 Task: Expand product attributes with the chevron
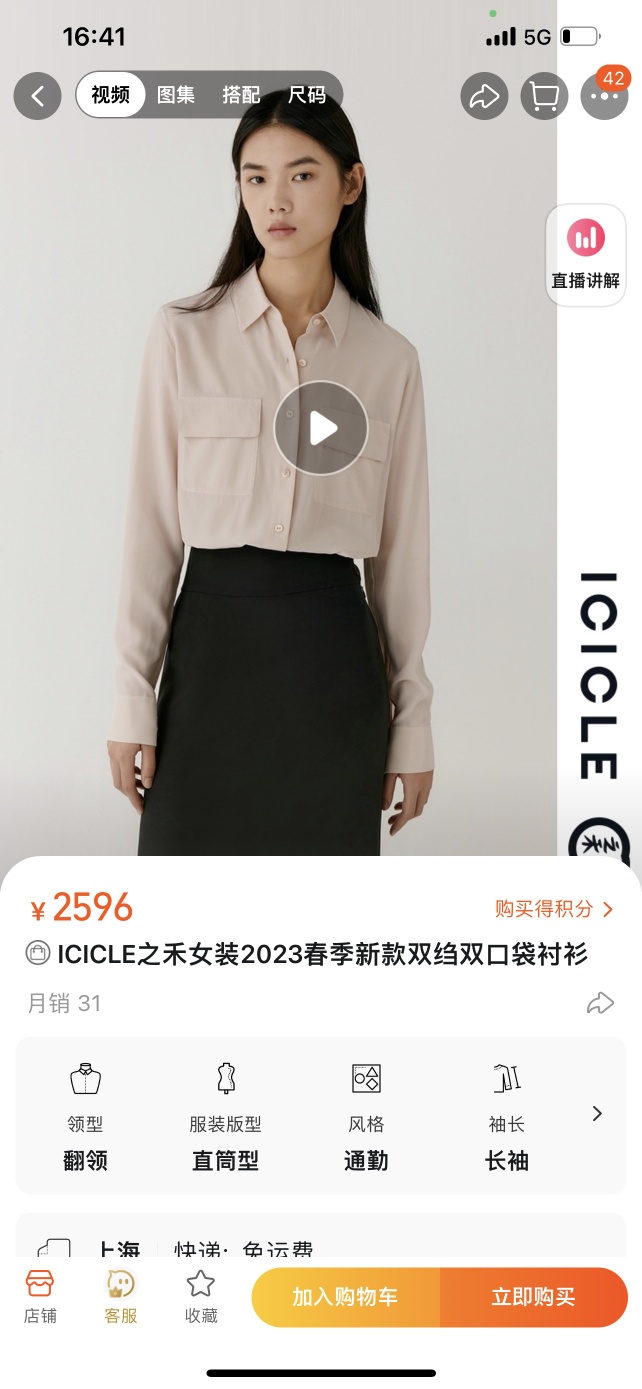[597, 1114]
